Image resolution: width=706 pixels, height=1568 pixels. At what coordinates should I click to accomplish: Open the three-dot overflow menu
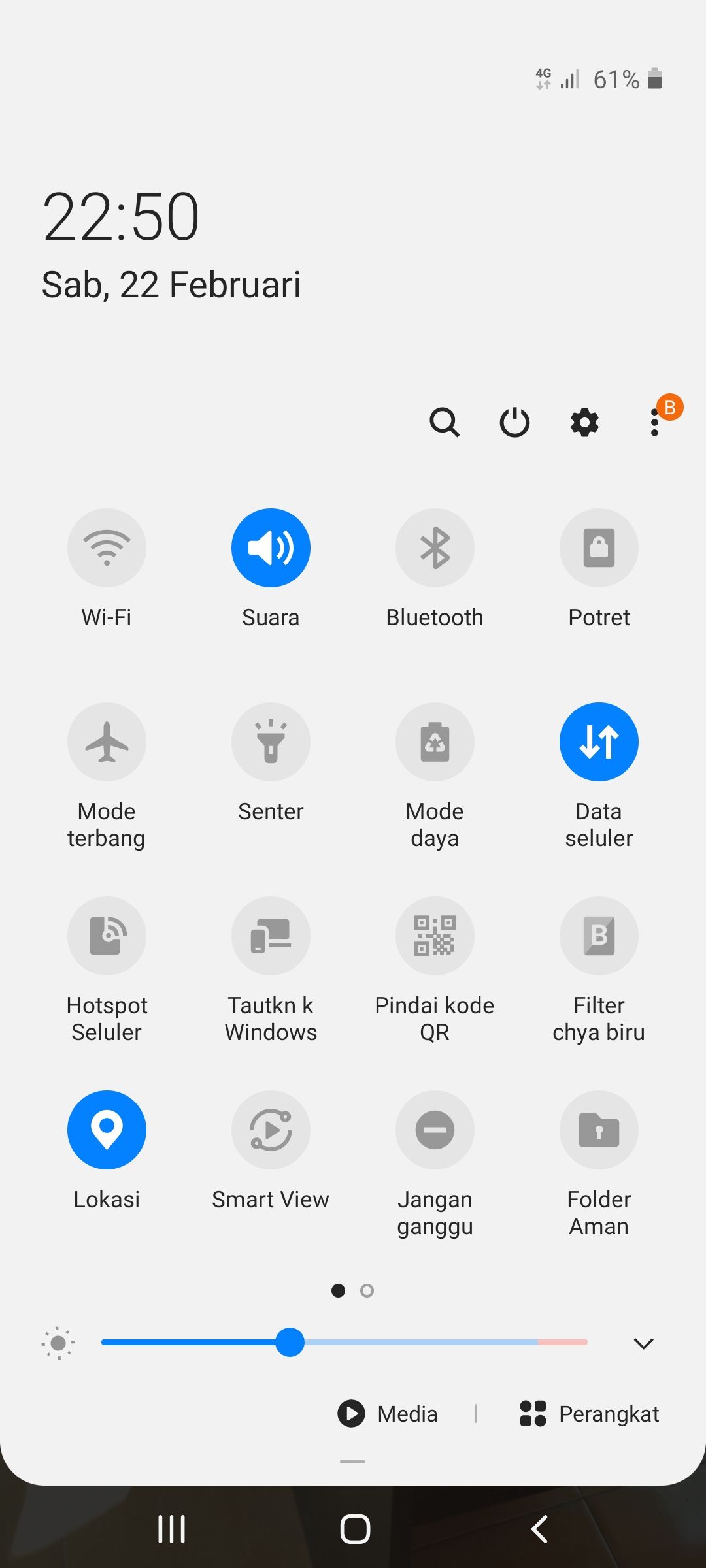pyautogui.click(x=654, y=422)
